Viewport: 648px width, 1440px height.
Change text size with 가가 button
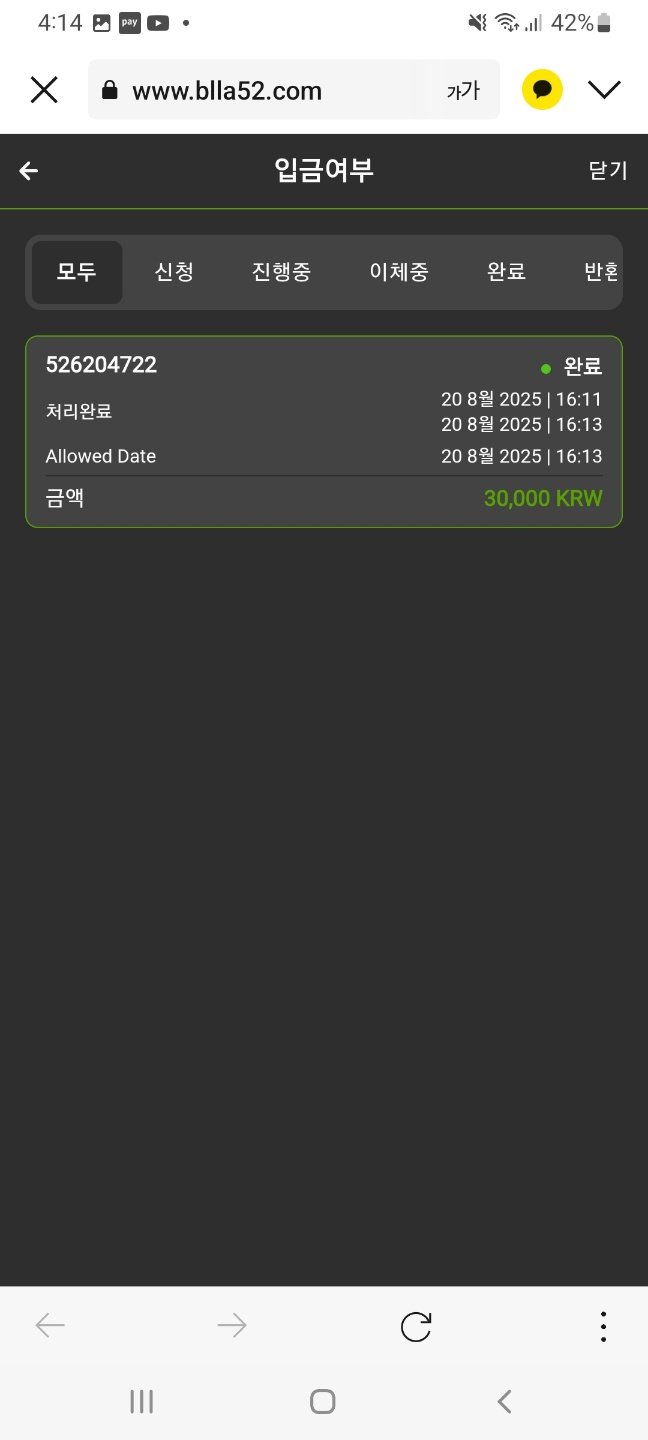click(x=463, y=91)
